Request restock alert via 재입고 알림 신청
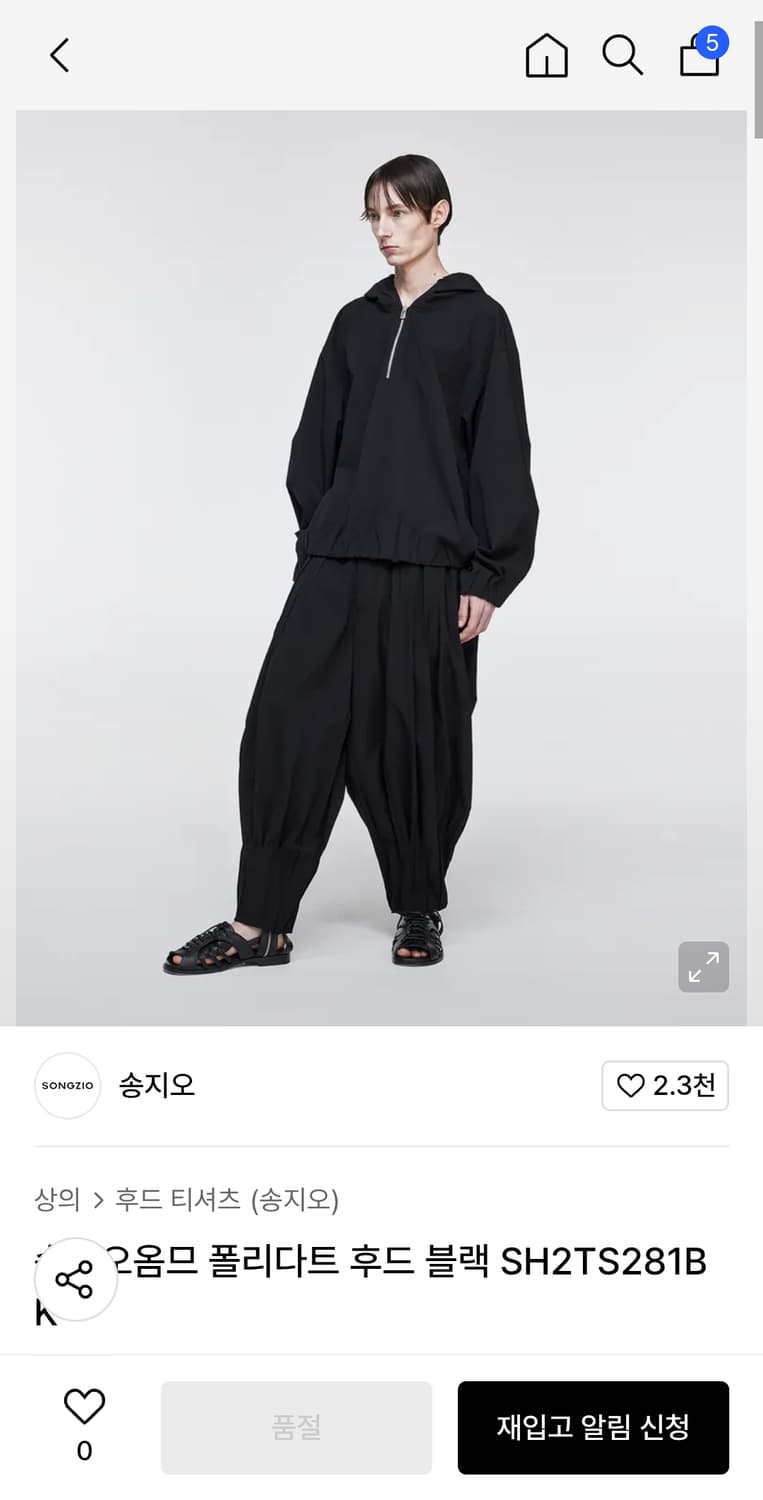Viewport: 763px width, 1500px height. [x=593, y=1427]
